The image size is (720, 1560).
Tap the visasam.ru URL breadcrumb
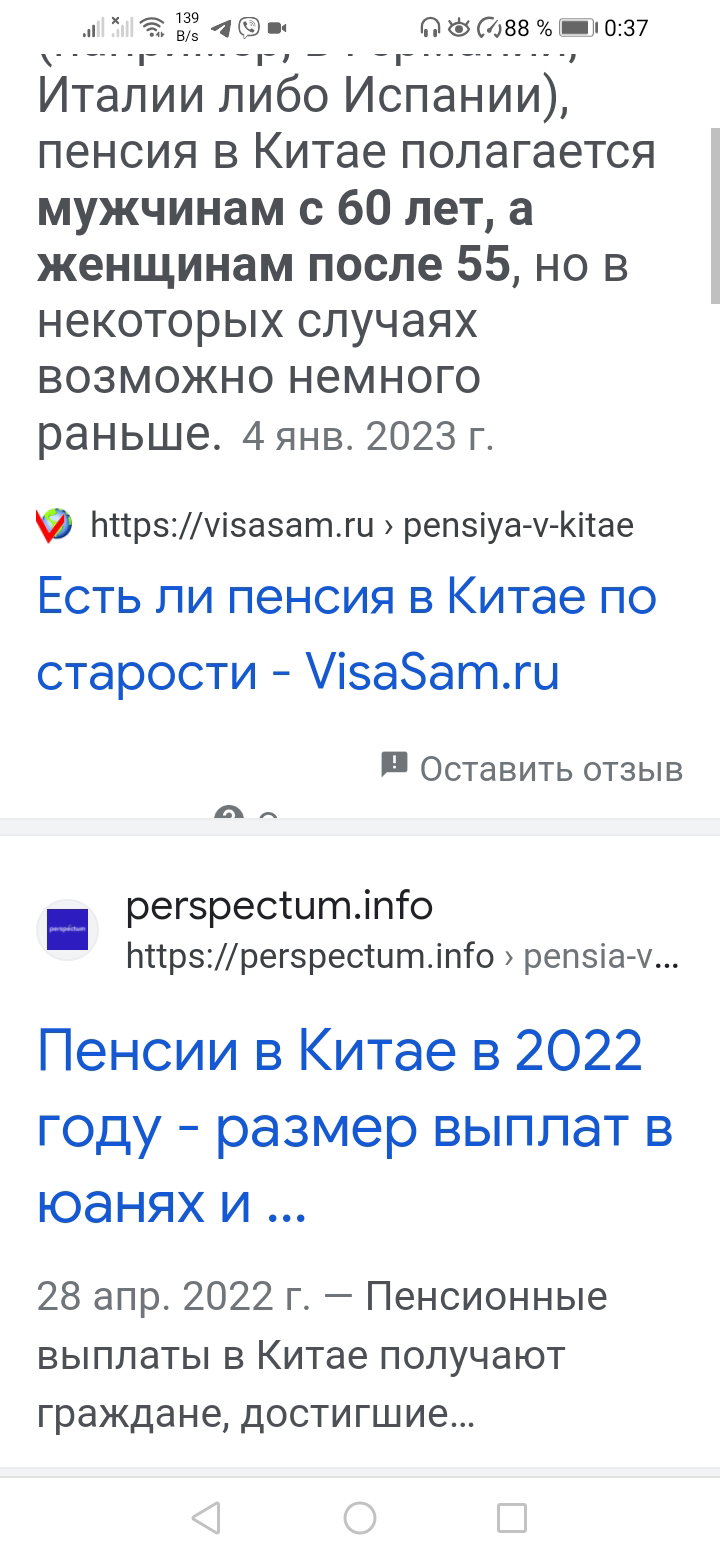tap(362, 525)
